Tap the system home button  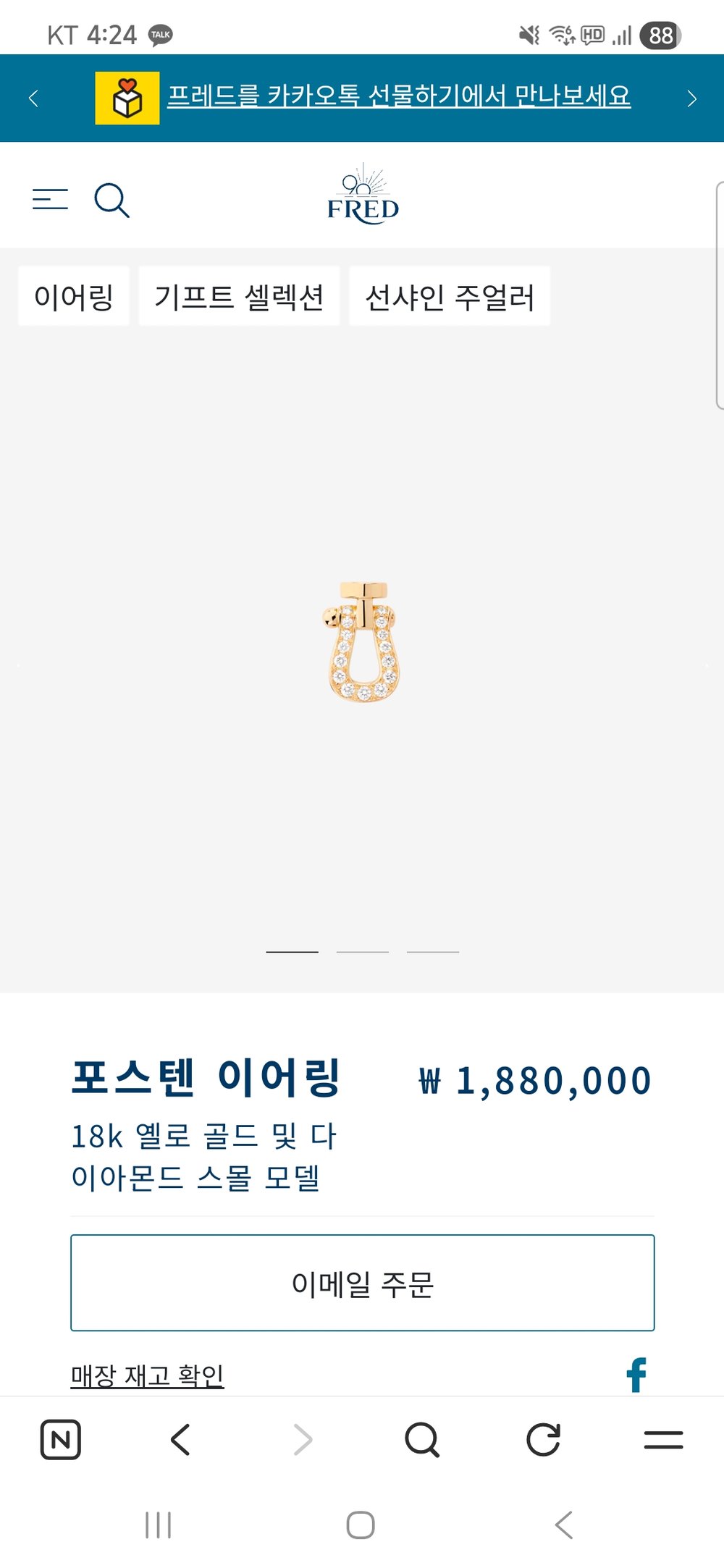361,1525
